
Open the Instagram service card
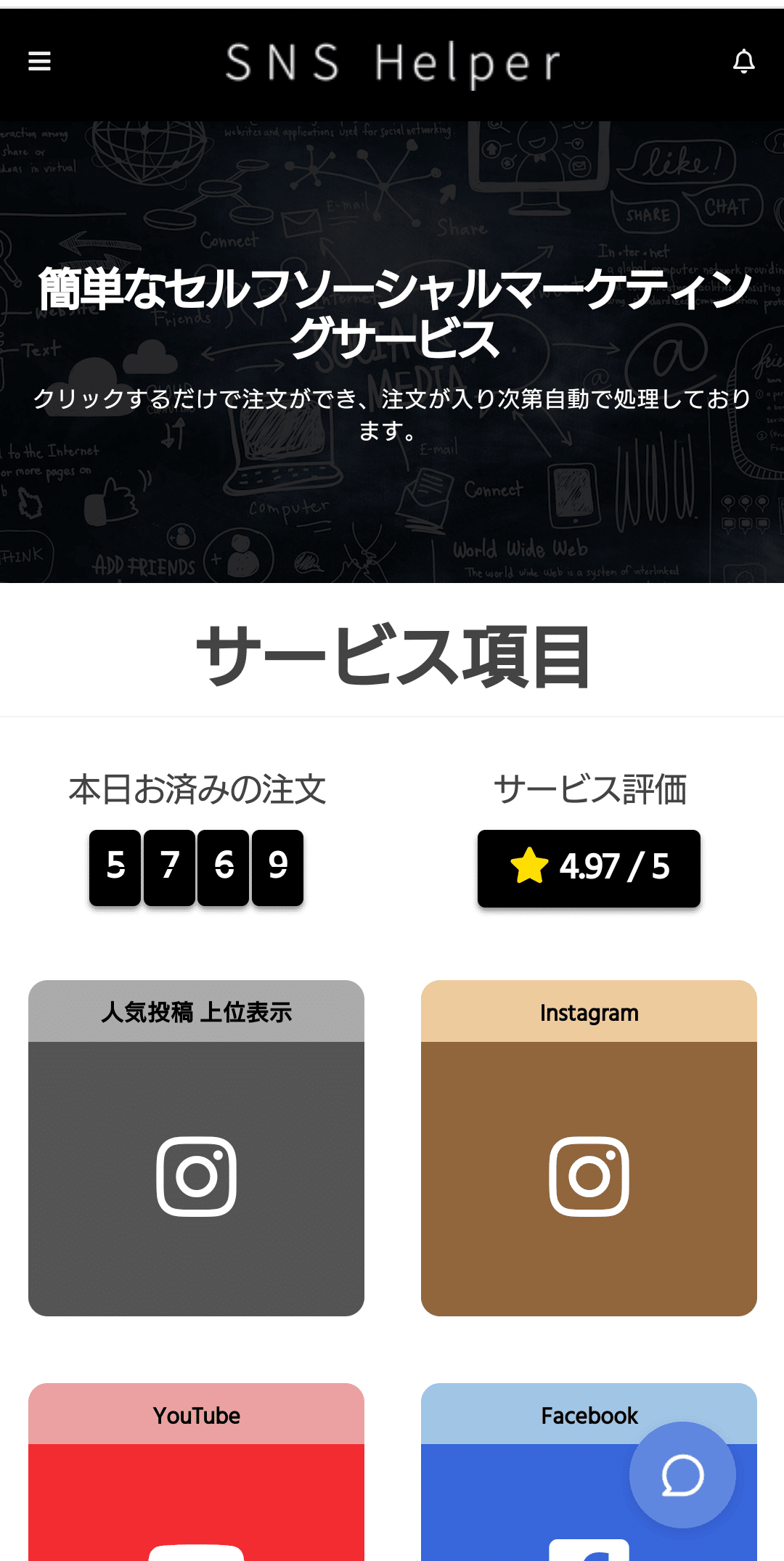(589, 1147)
